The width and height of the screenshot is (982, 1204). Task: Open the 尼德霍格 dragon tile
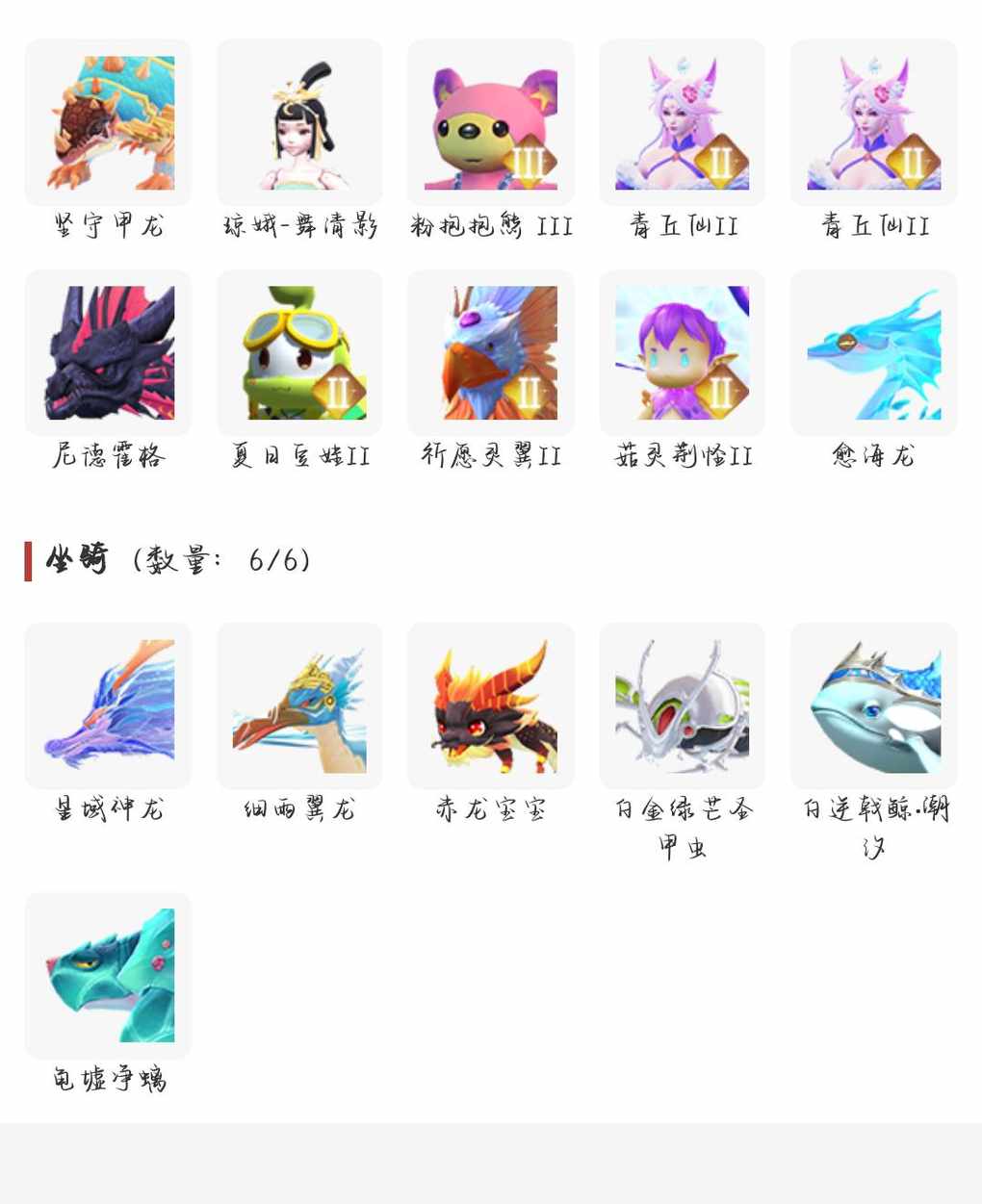(x=108, y=352)
